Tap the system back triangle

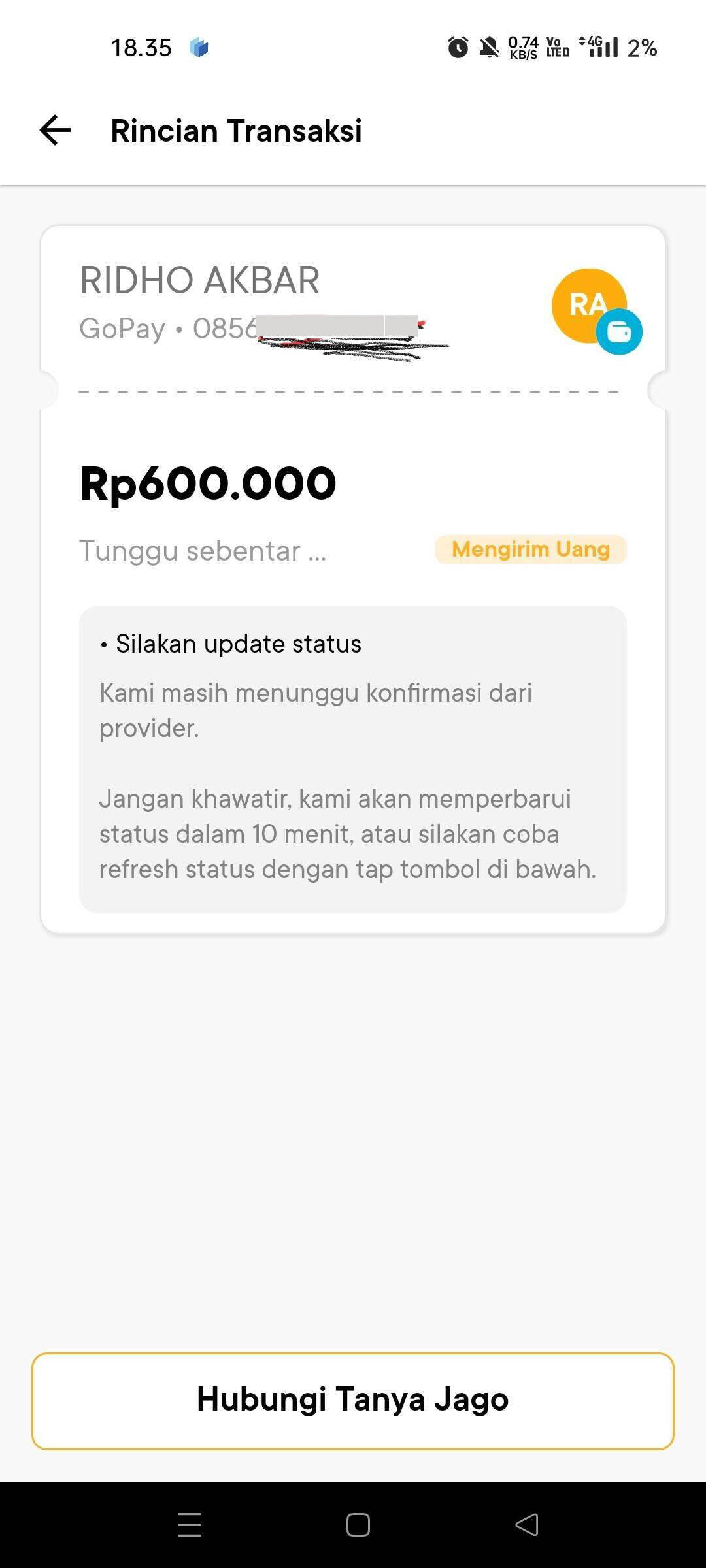[x=527, y=1525]
